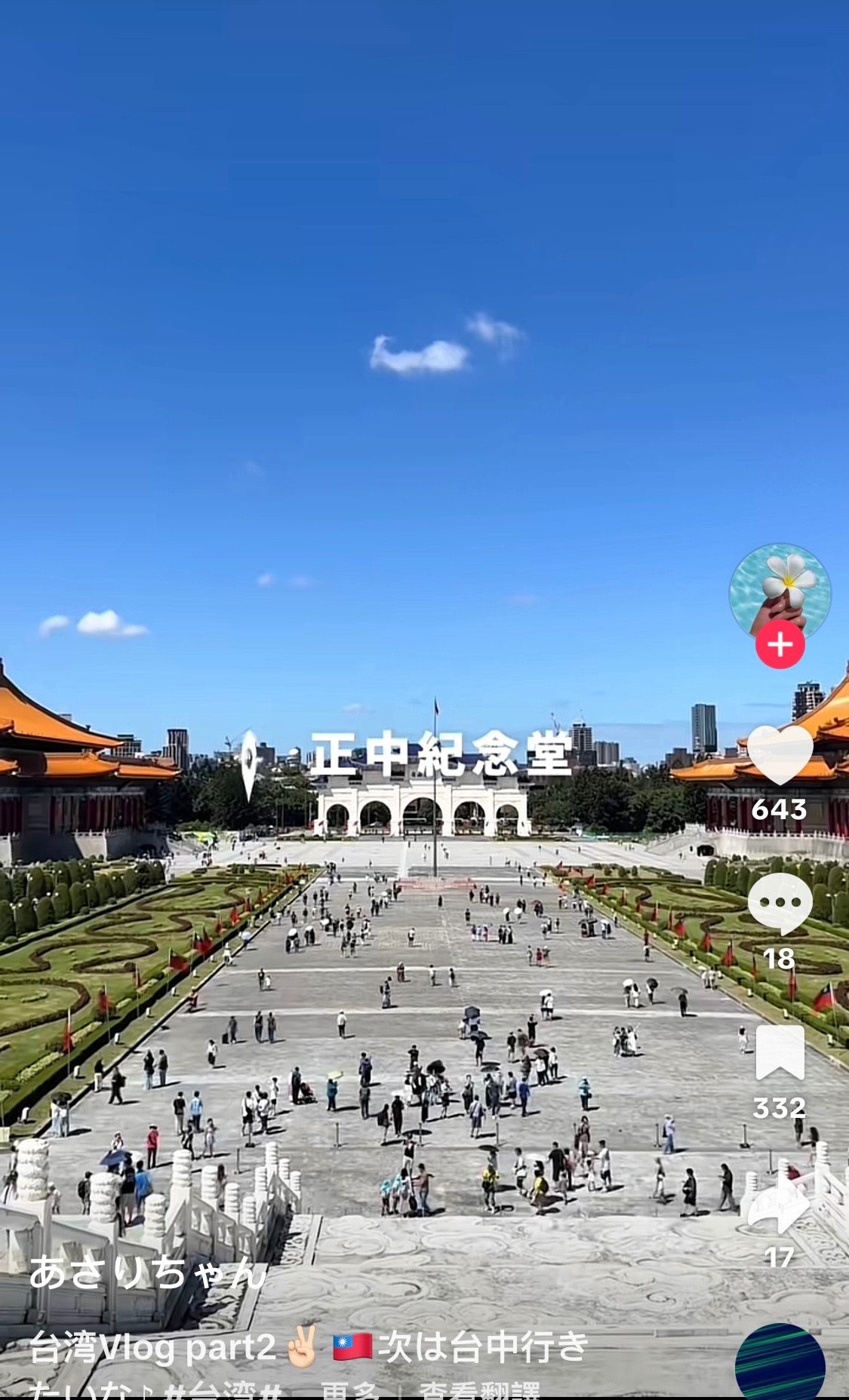Tap 查看翻譯 to translate the caption
Screen dimensions: 849x1400
480,1392
